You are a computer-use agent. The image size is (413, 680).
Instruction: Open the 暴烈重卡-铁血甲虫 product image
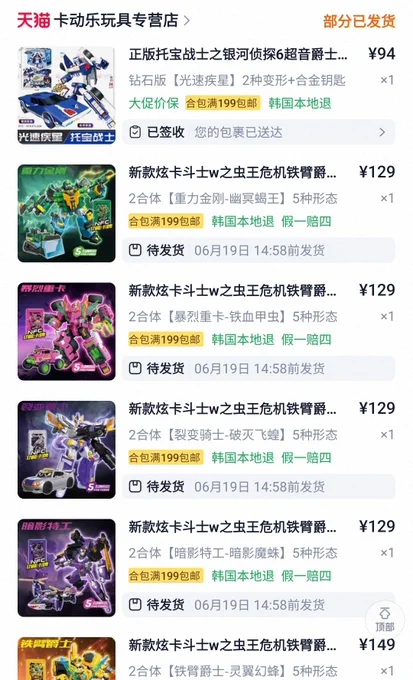66,331
